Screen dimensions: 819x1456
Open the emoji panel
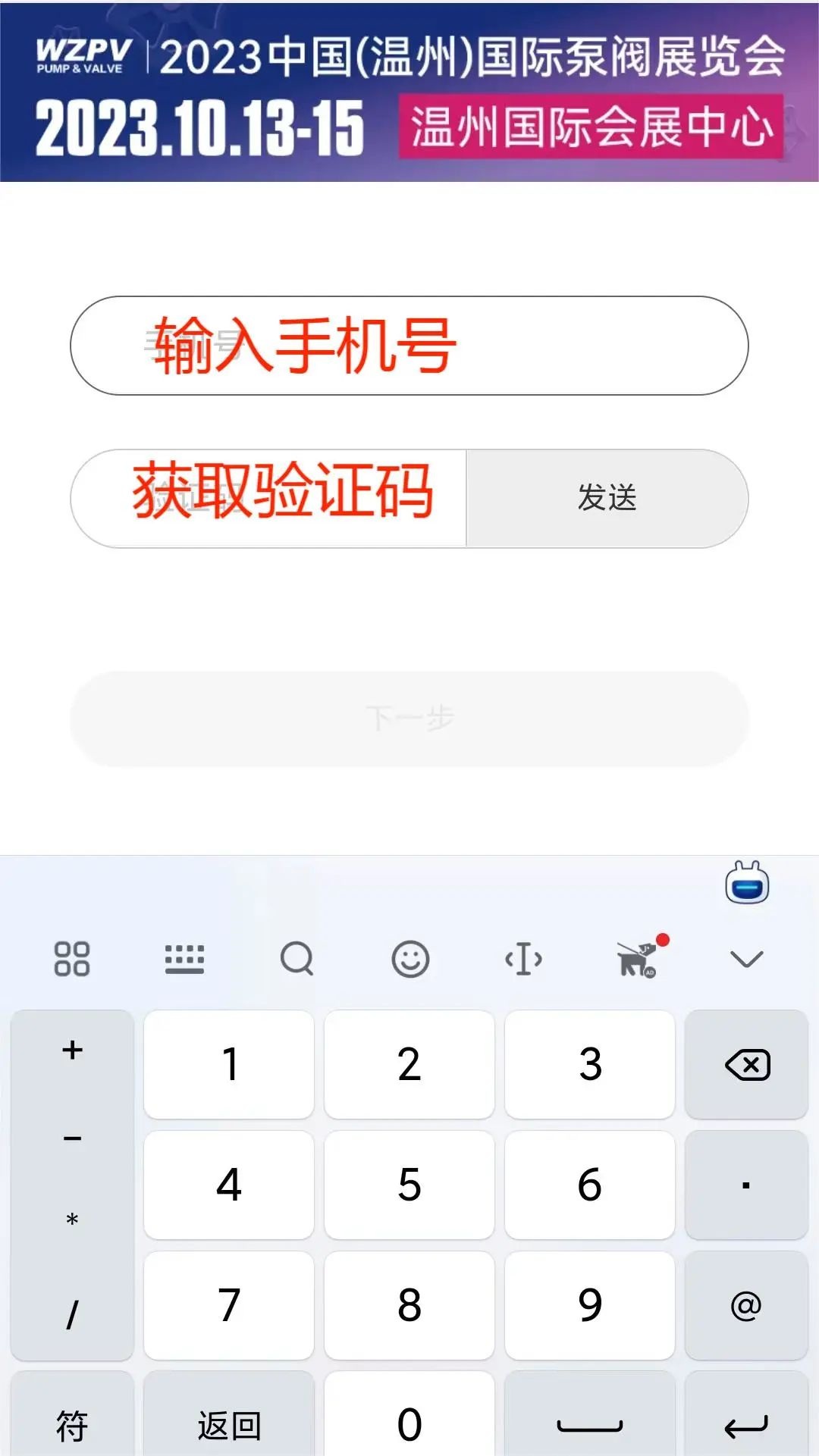click(x=410, y=958)
